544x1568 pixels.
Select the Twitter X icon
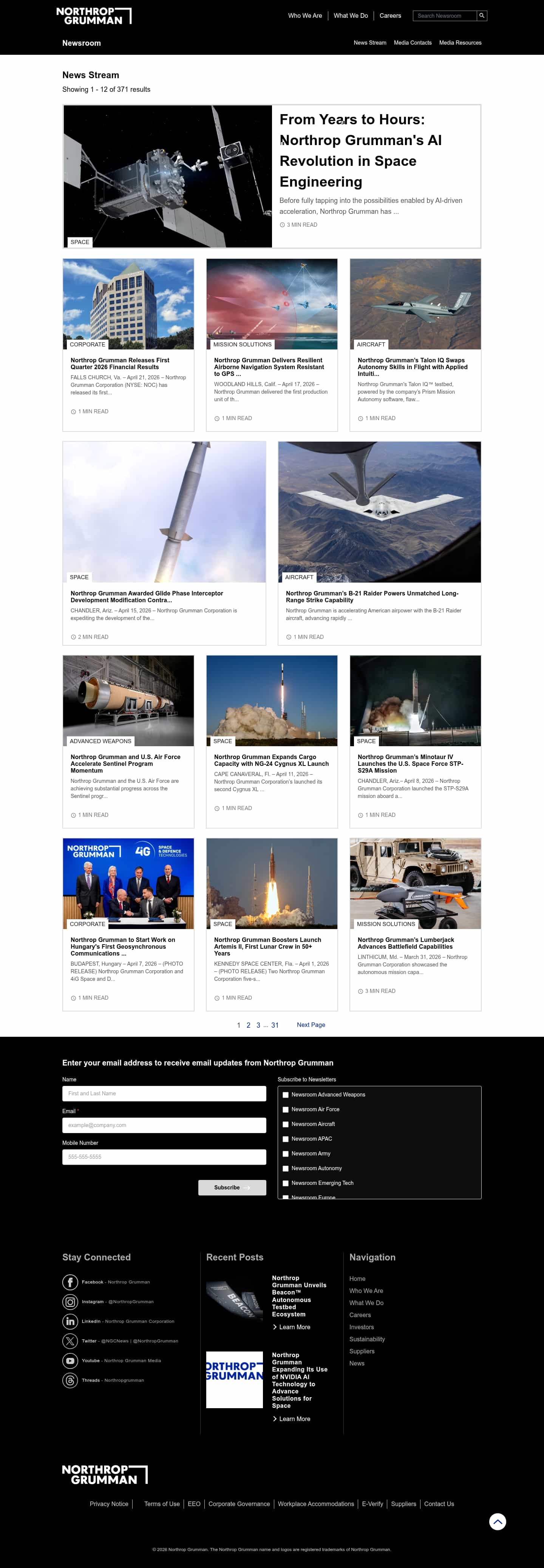pos(71,1341)
